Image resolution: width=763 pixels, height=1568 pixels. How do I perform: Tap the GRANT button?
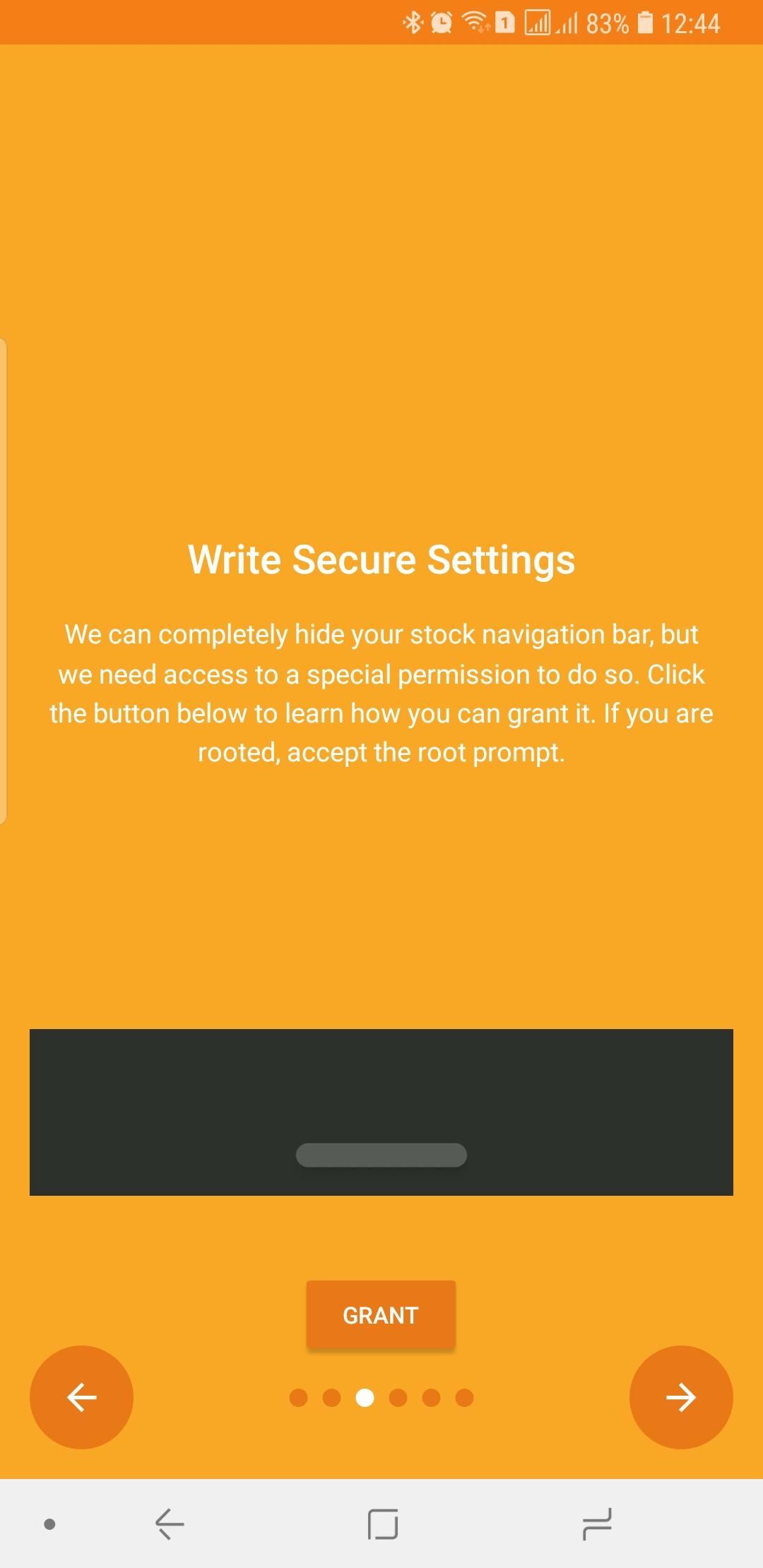click(x=381, y=1314)
